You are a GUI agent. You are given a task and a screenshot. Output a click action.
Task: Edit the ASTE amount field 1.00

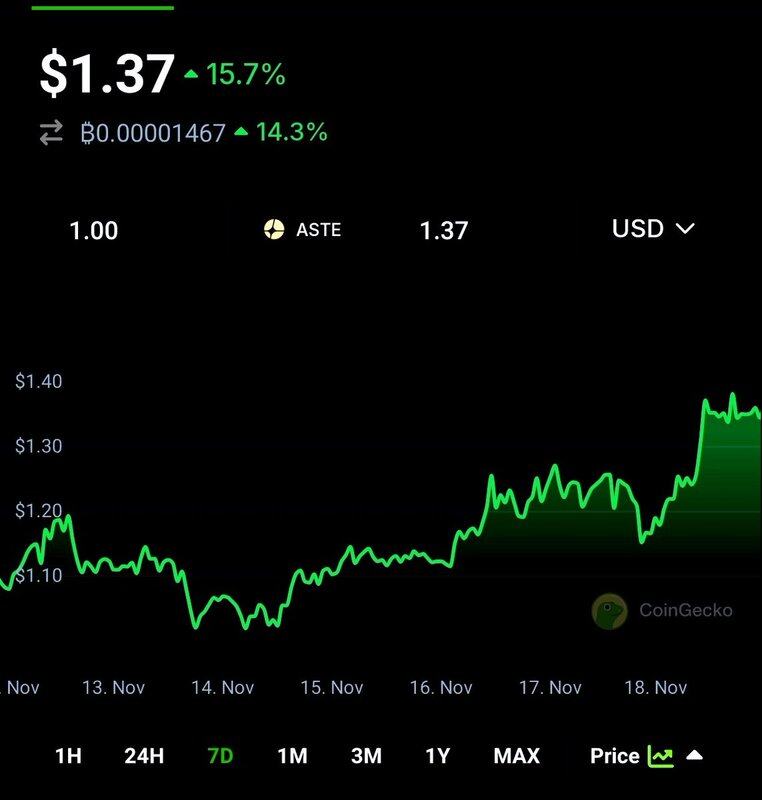(x=94, y=231)
